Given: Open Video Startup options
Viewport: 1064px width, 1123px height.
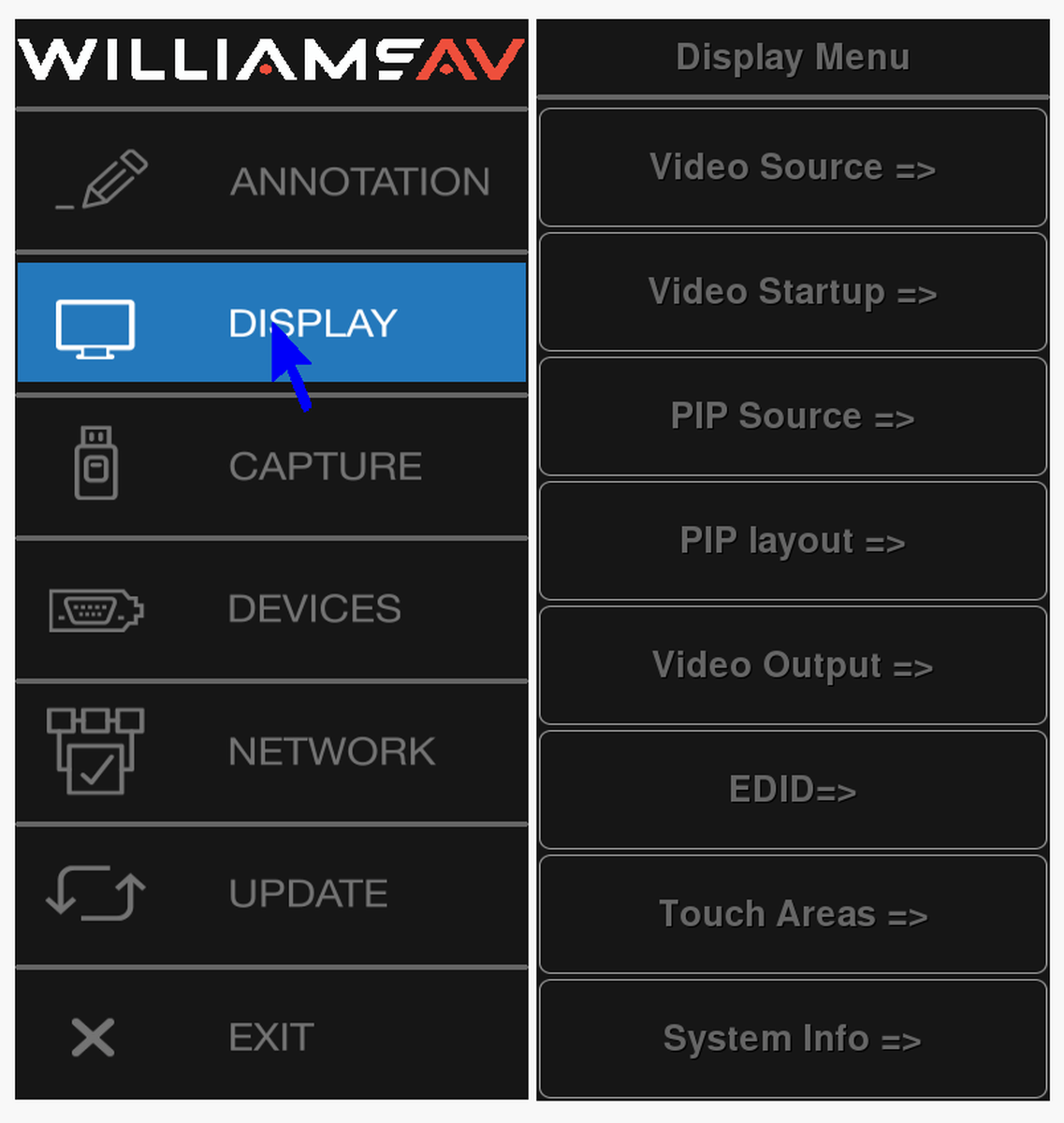Looking at the screenshot, I should click(793, 292).
